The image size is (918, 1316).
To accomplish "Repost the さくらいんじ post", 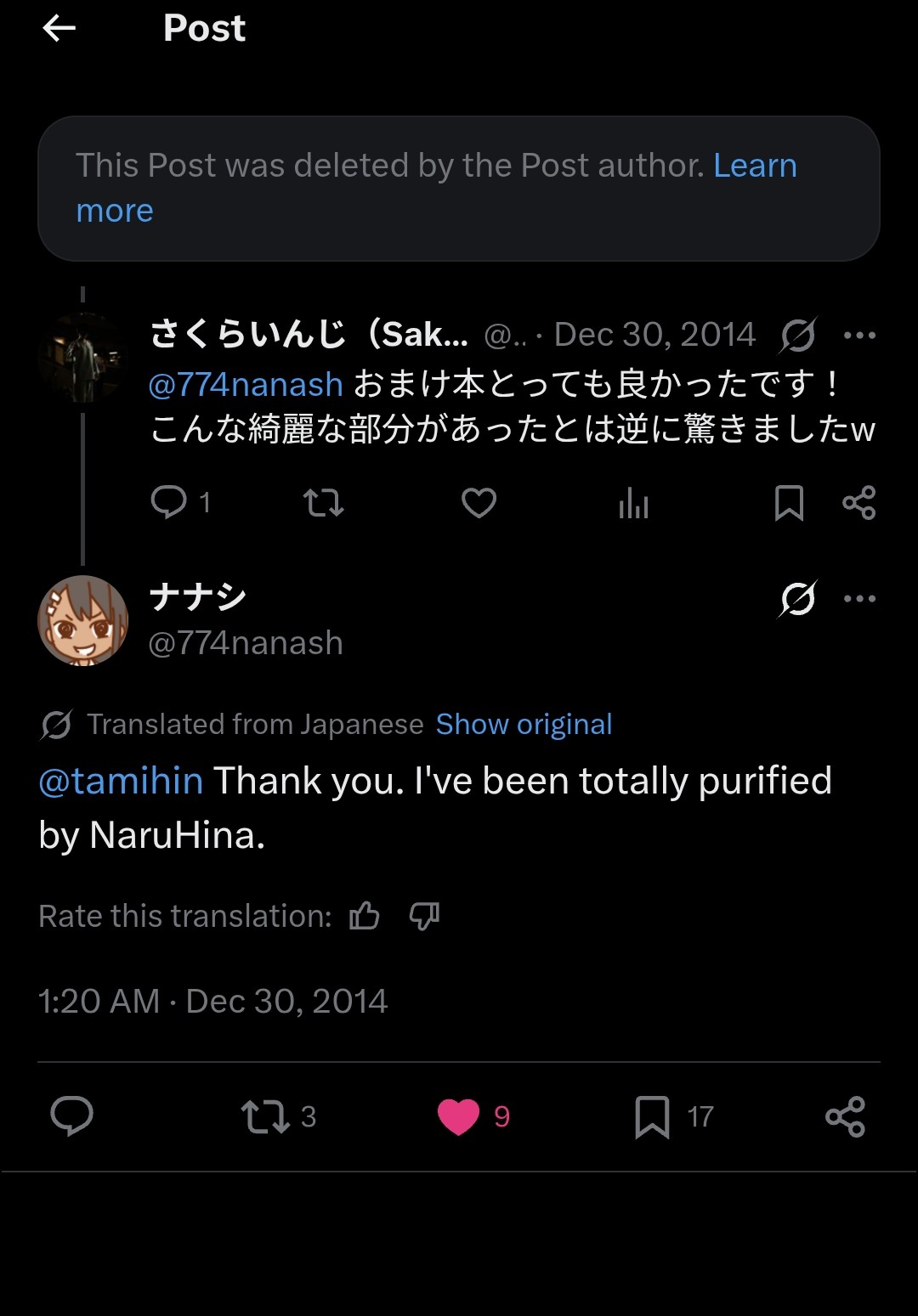I will coord(323,502).
